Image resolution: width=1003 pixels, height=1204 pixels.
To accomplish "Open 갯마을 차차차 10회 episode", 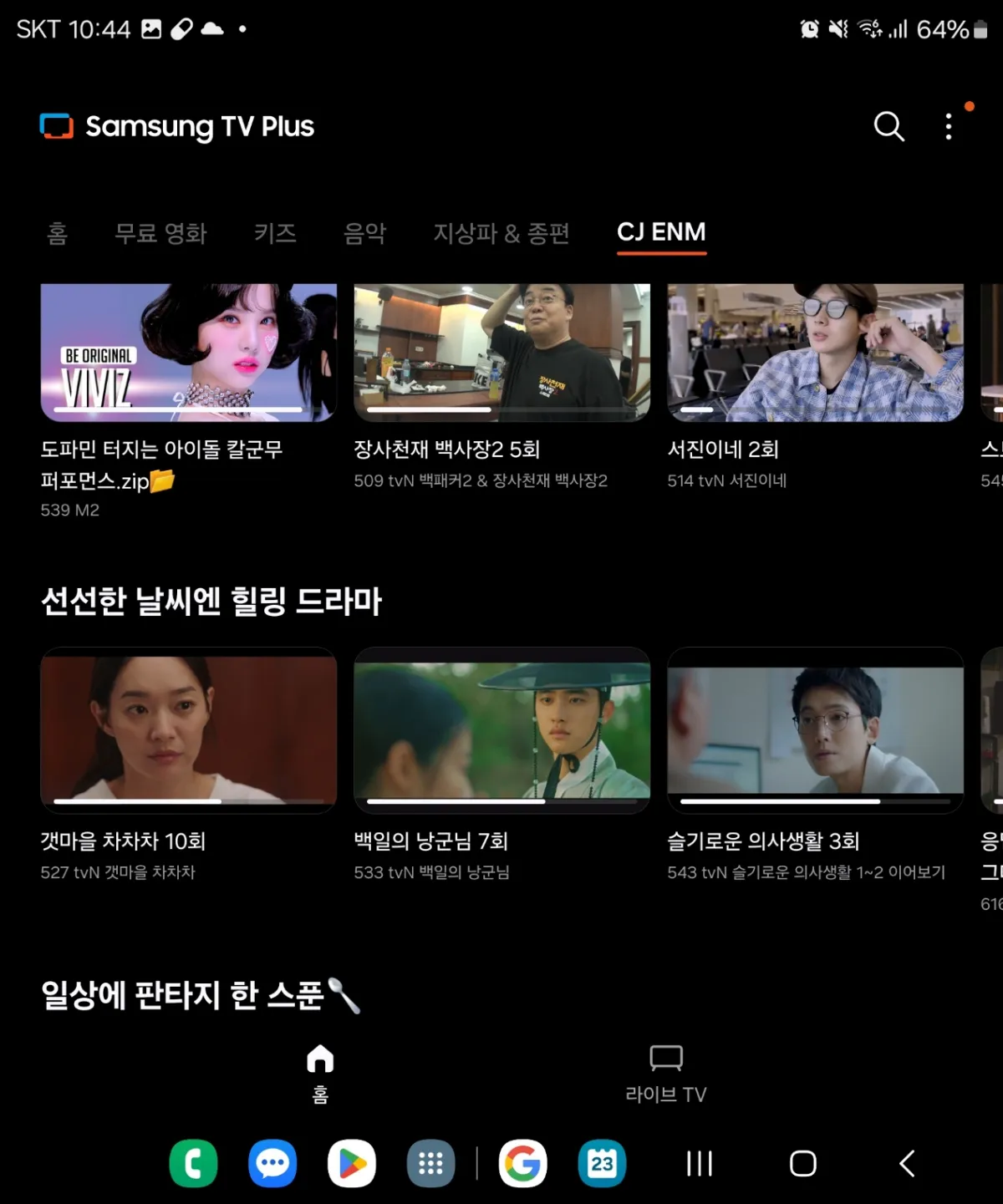I will tap(188, 729).
